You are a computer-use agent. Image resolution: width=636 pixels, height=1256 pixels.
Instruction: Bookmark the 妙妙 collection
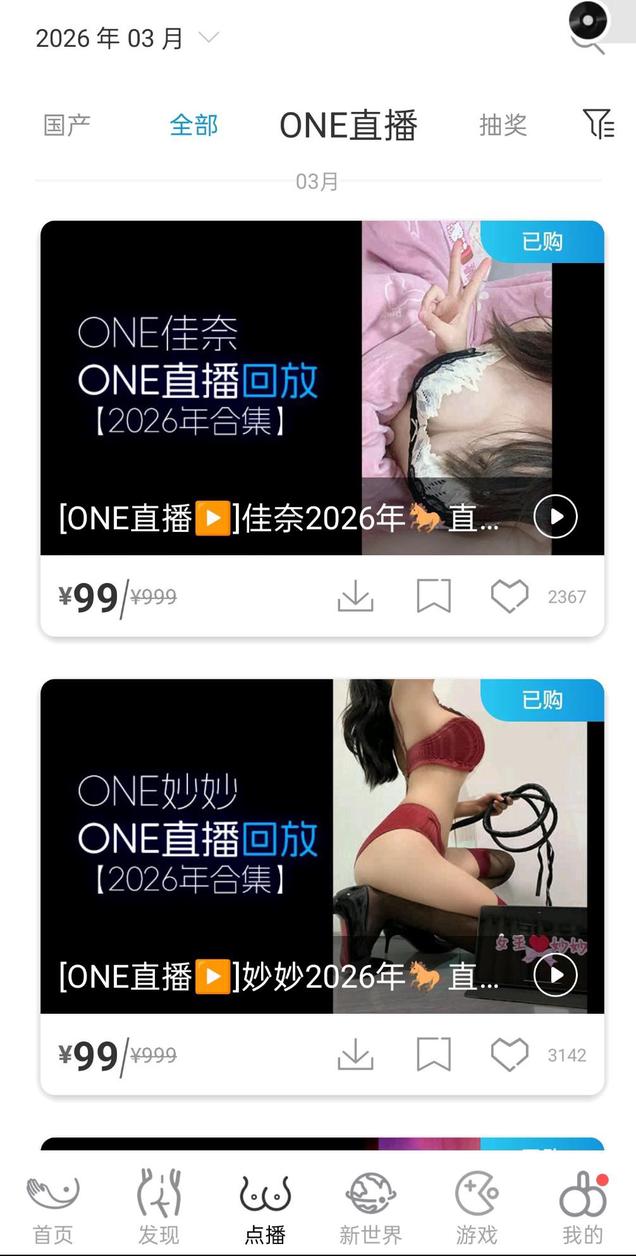click(x=433, y=1054)
